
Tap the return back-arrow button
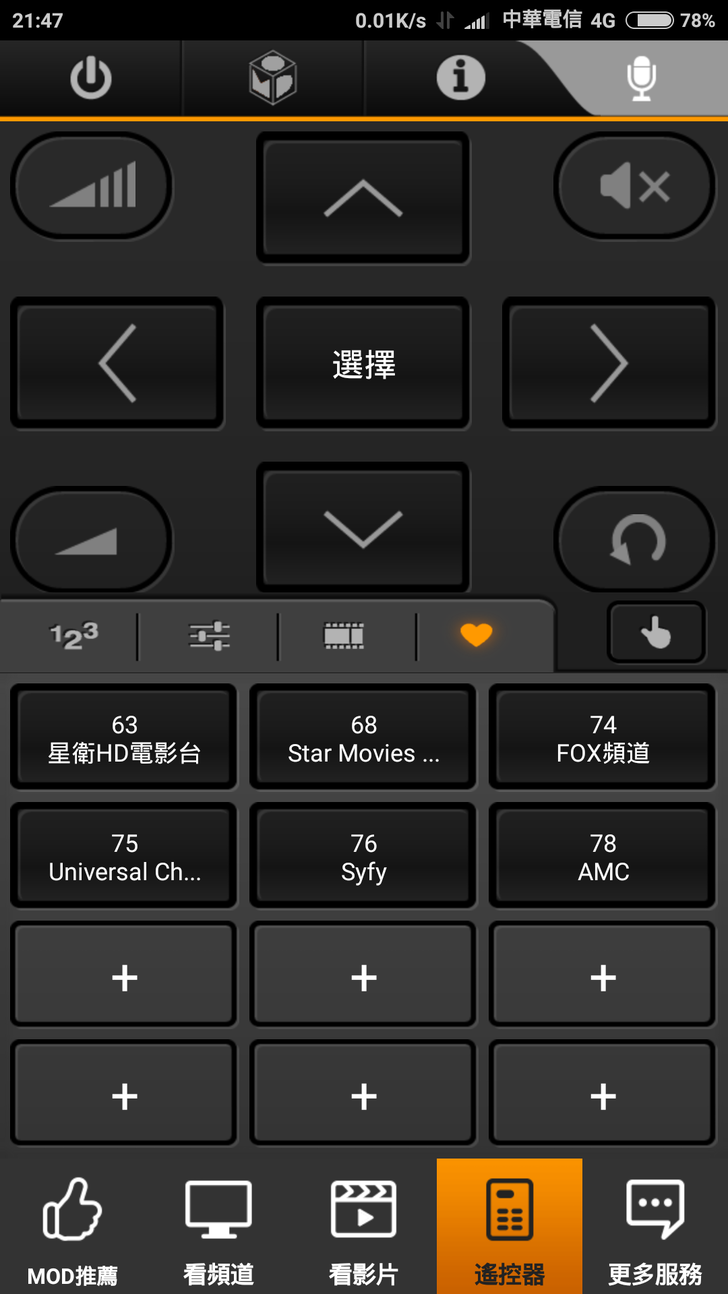click(x=634, y=540)
